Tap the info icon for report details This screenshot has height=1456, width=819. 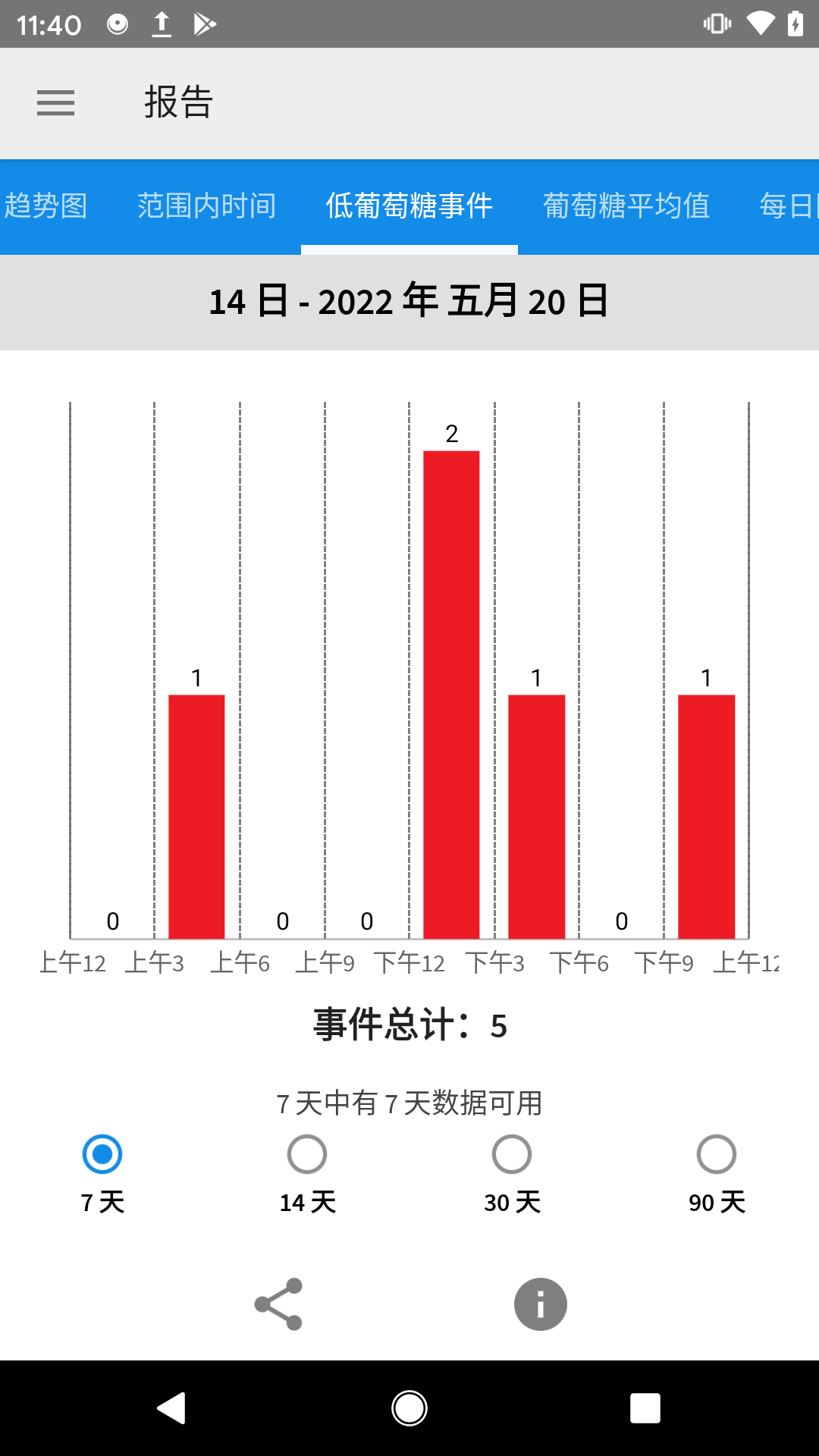tap(540, 1304)
